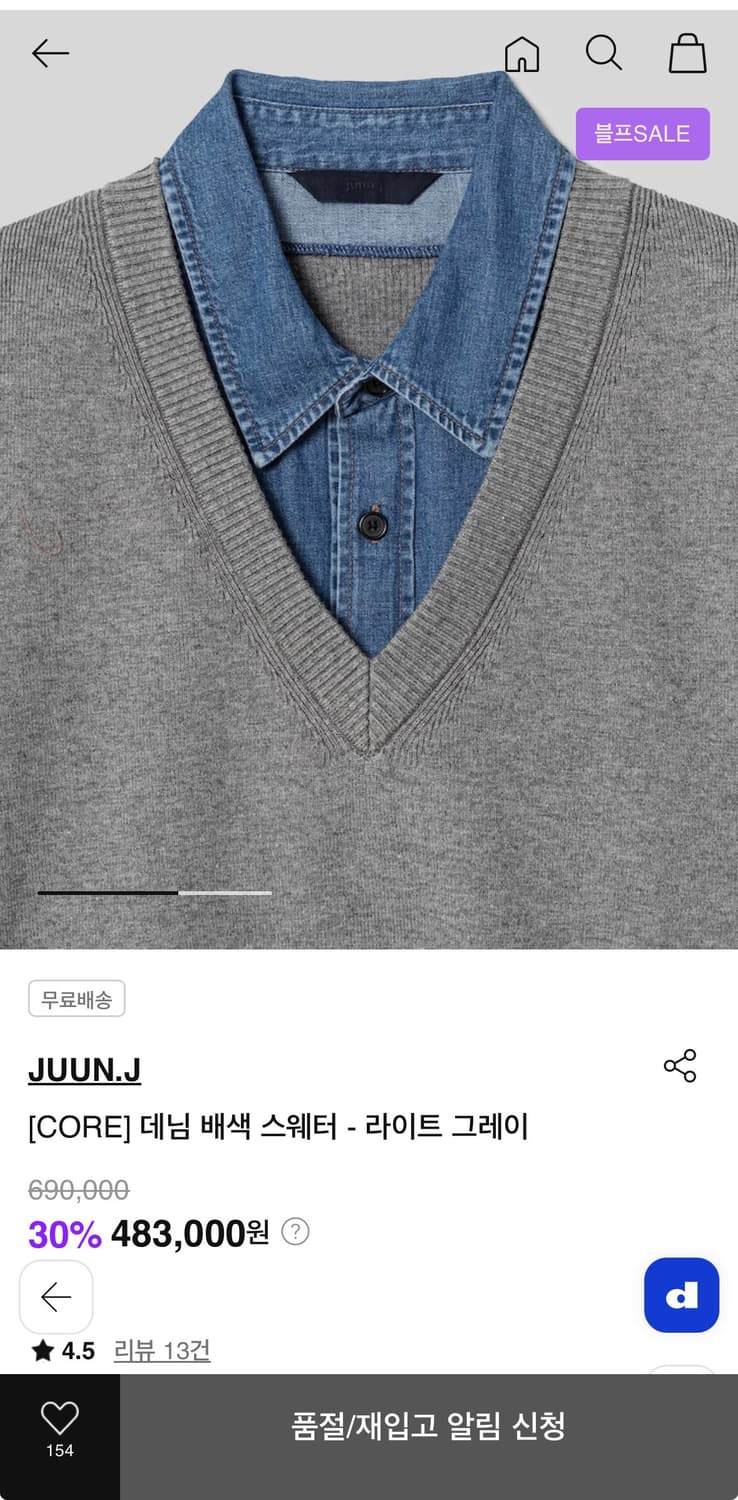Open the home screen via house icon
The image size is (738, 1500).
pyautogui.click(x=521, y=54)
